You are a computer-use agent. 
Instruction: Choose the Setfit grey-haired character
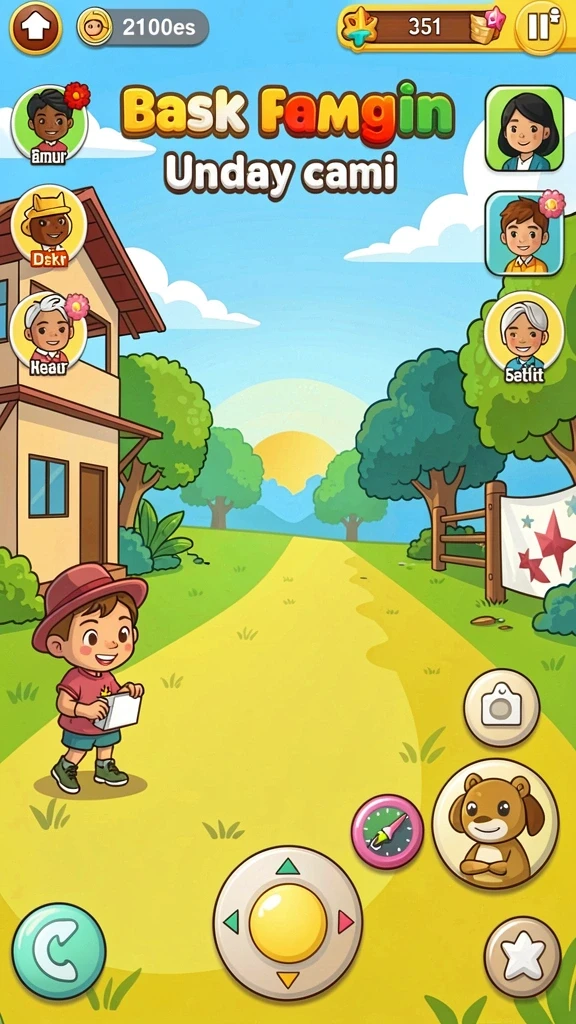tap(524, 336)
